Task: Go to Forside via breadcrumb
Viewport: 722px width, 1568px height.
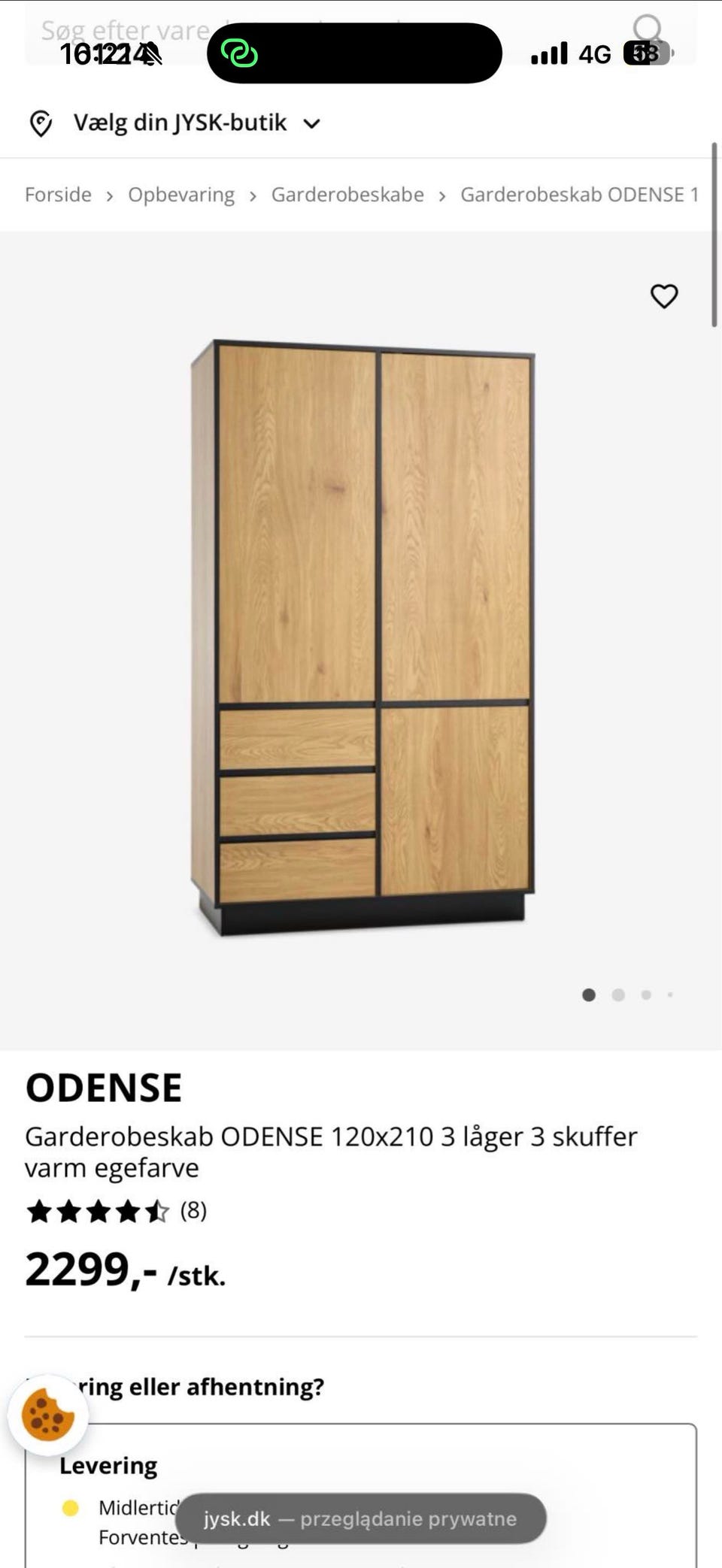Action: tap(57, 194)
